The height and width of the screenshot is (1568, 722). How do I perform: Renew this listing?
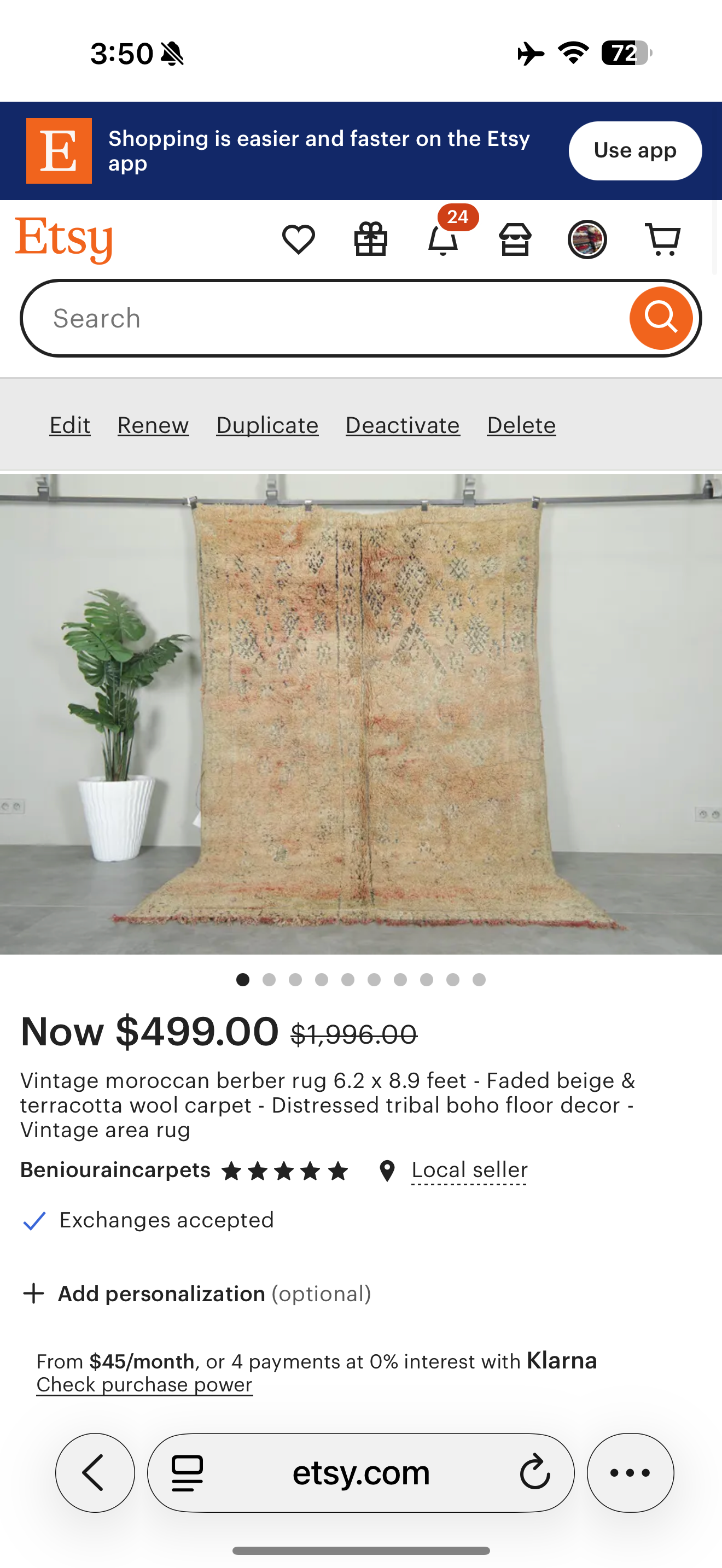click(x=153, y=425)
